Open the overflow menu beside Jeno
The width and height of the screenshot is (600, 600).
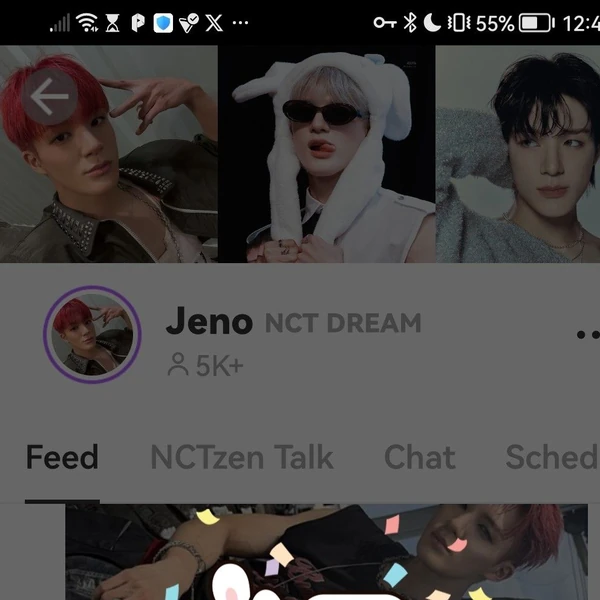pos(587,336)
